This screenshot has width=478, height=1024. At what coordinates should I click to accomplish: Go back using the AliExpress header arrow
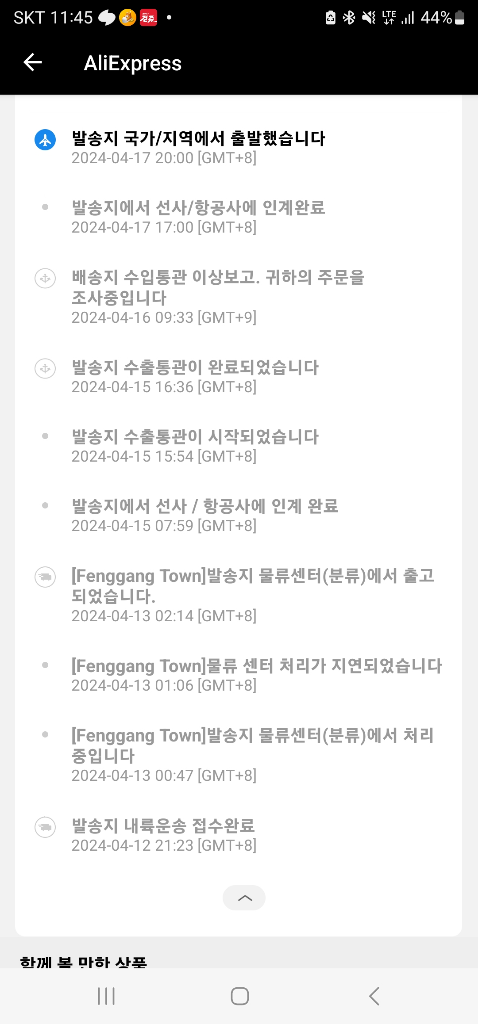(33, 62)
